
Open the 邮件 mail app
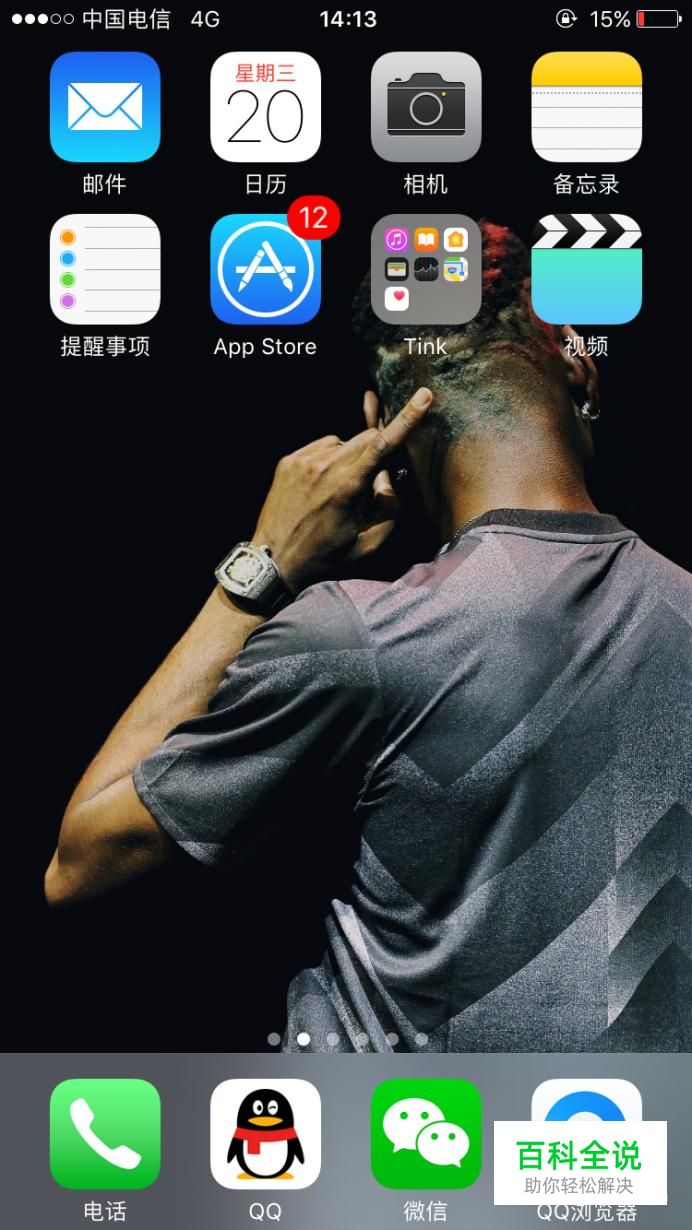105,107
